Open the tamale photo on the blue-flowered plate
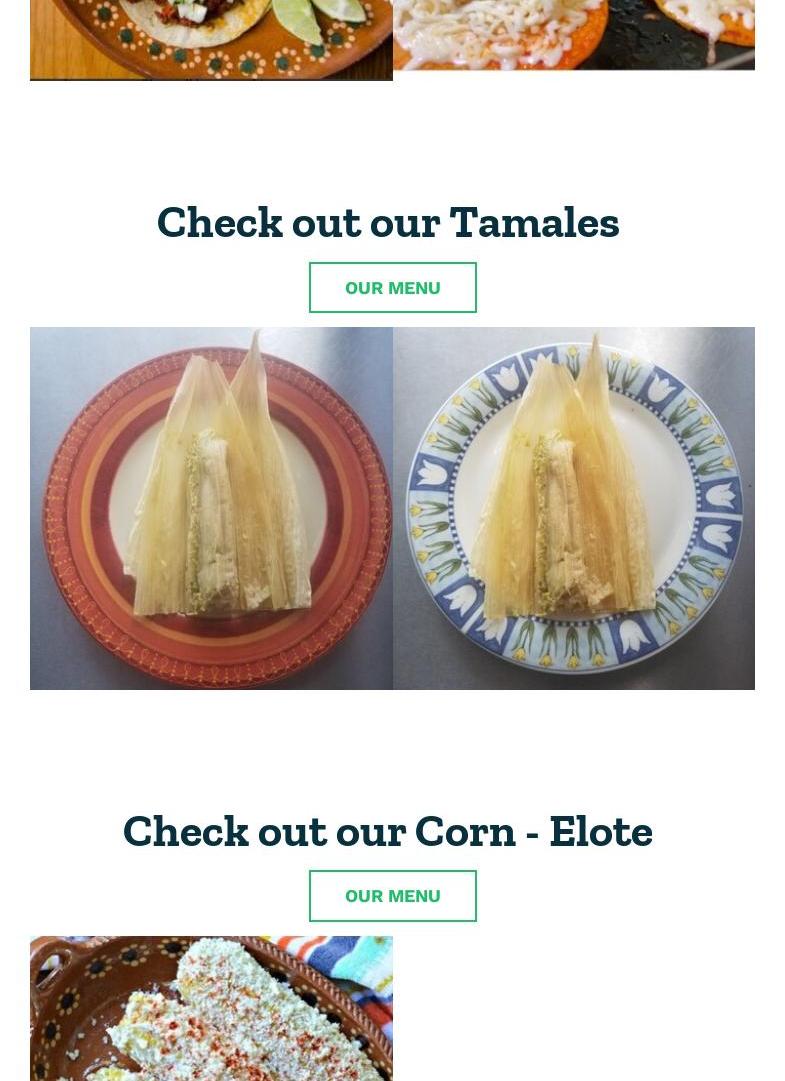Screen dimensions: 785x1081 click(x=573, y=508)
